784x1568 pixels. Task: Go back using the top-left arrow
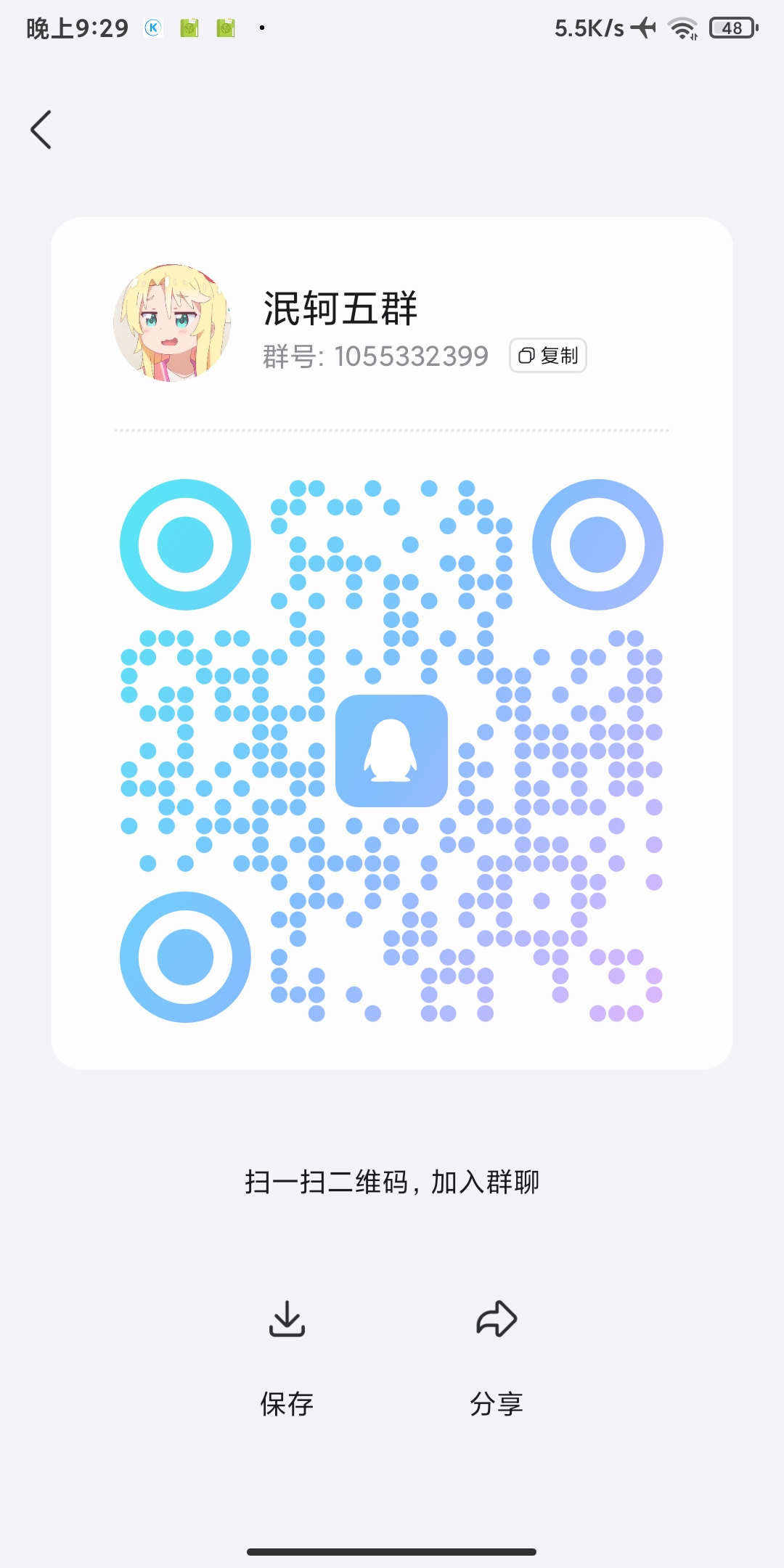41,130
